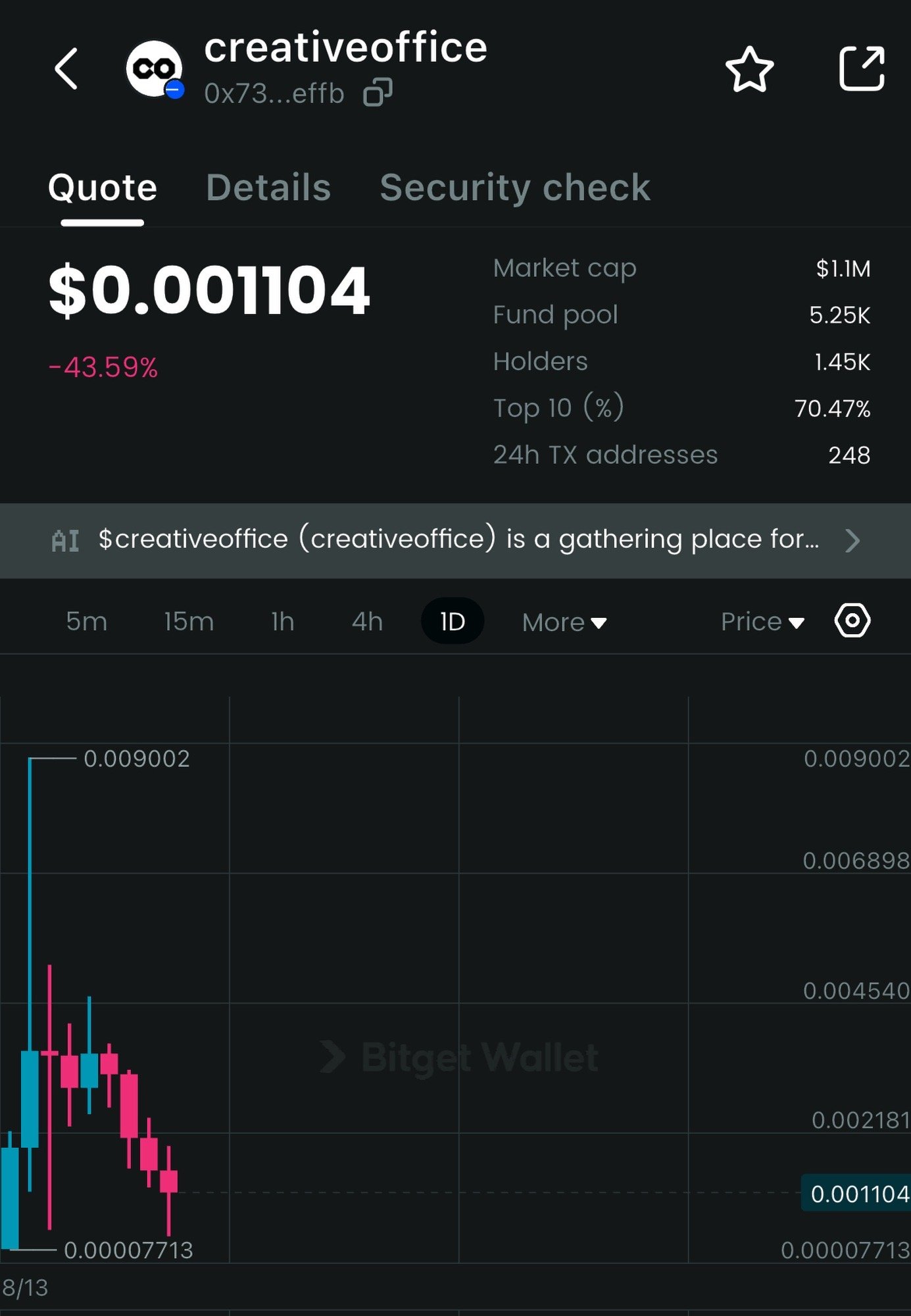Open the More intervals dropdown
This screenshot has height=1316, width=911.
[564, 622]
